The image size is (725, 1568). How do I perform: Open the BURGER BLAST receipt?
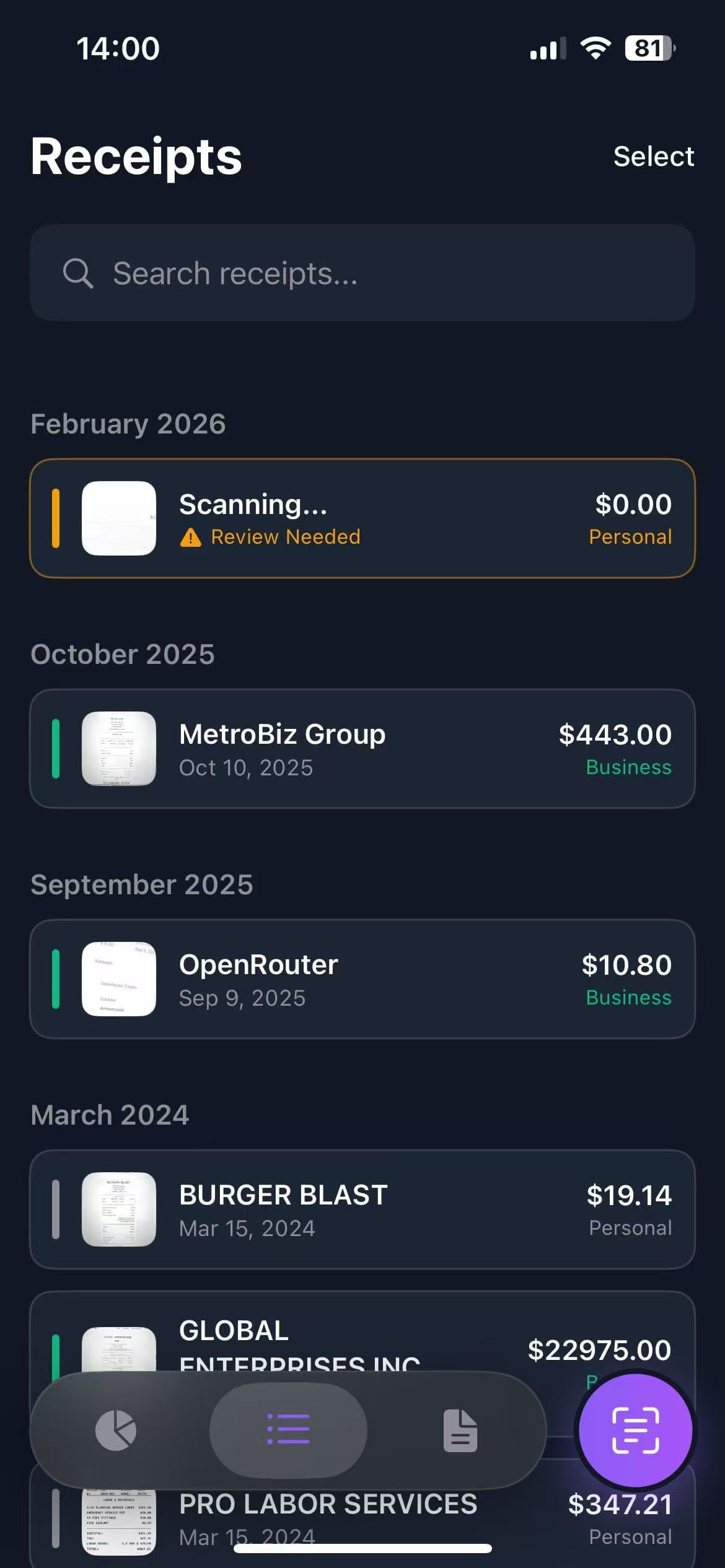pos(362,1209)
